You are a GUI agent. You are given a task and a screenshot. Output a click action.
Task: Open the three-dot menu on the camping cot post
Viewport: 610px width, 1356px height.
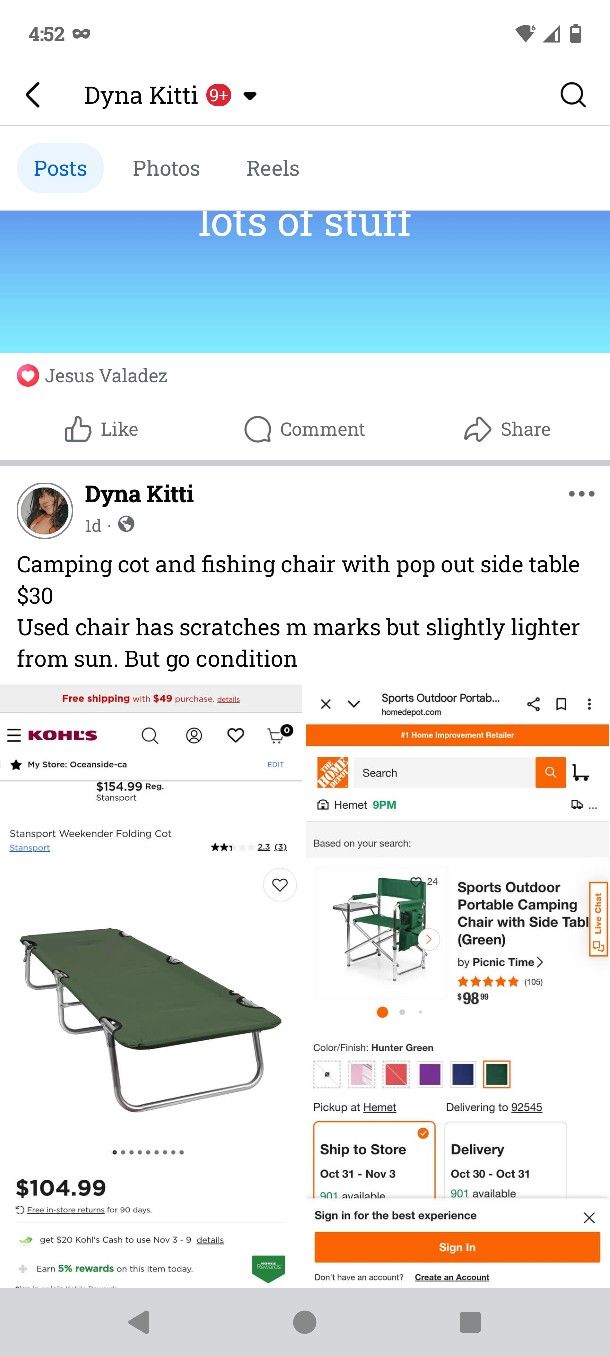pyautogui.click(x=581, y=494)
